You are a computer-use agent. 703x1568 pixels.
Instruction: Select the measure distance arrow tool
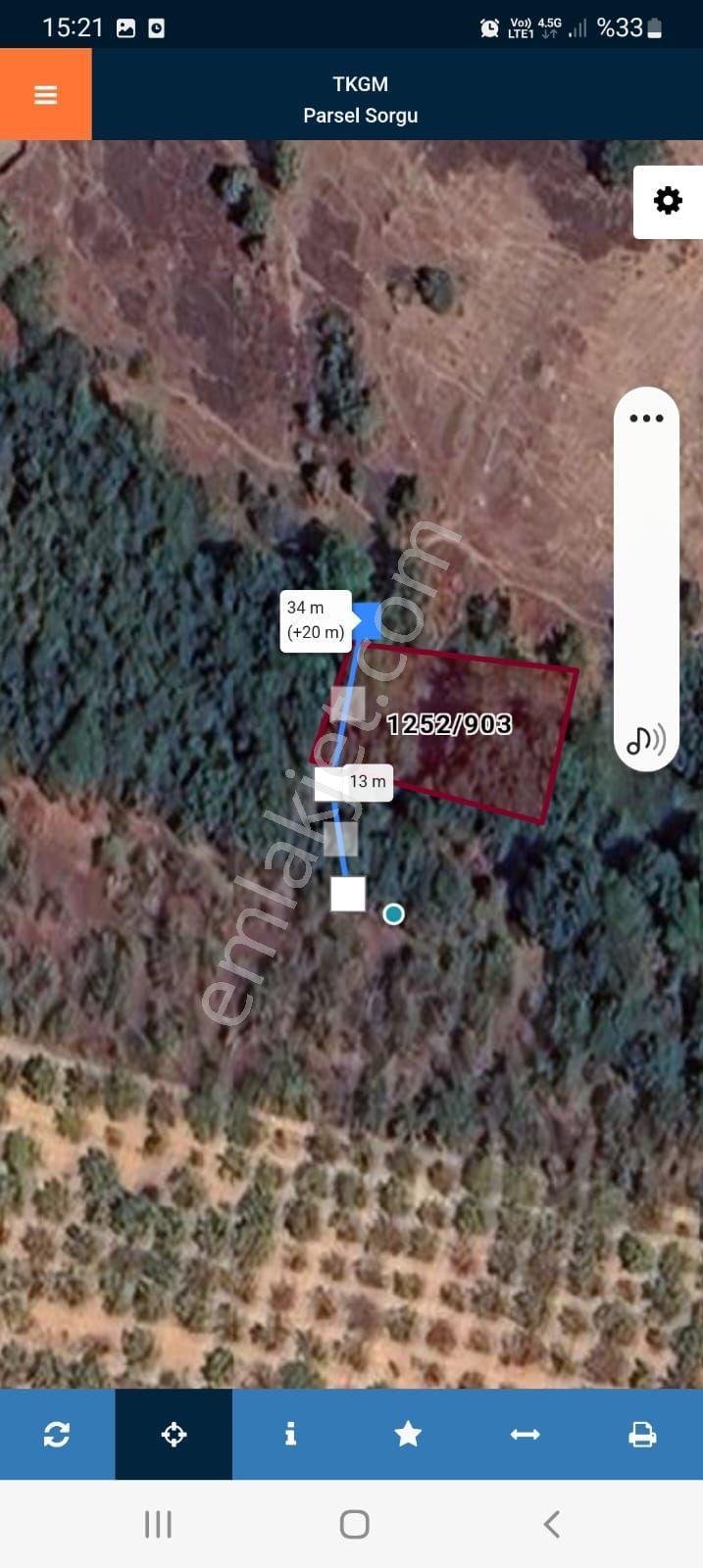point(526,1435)
